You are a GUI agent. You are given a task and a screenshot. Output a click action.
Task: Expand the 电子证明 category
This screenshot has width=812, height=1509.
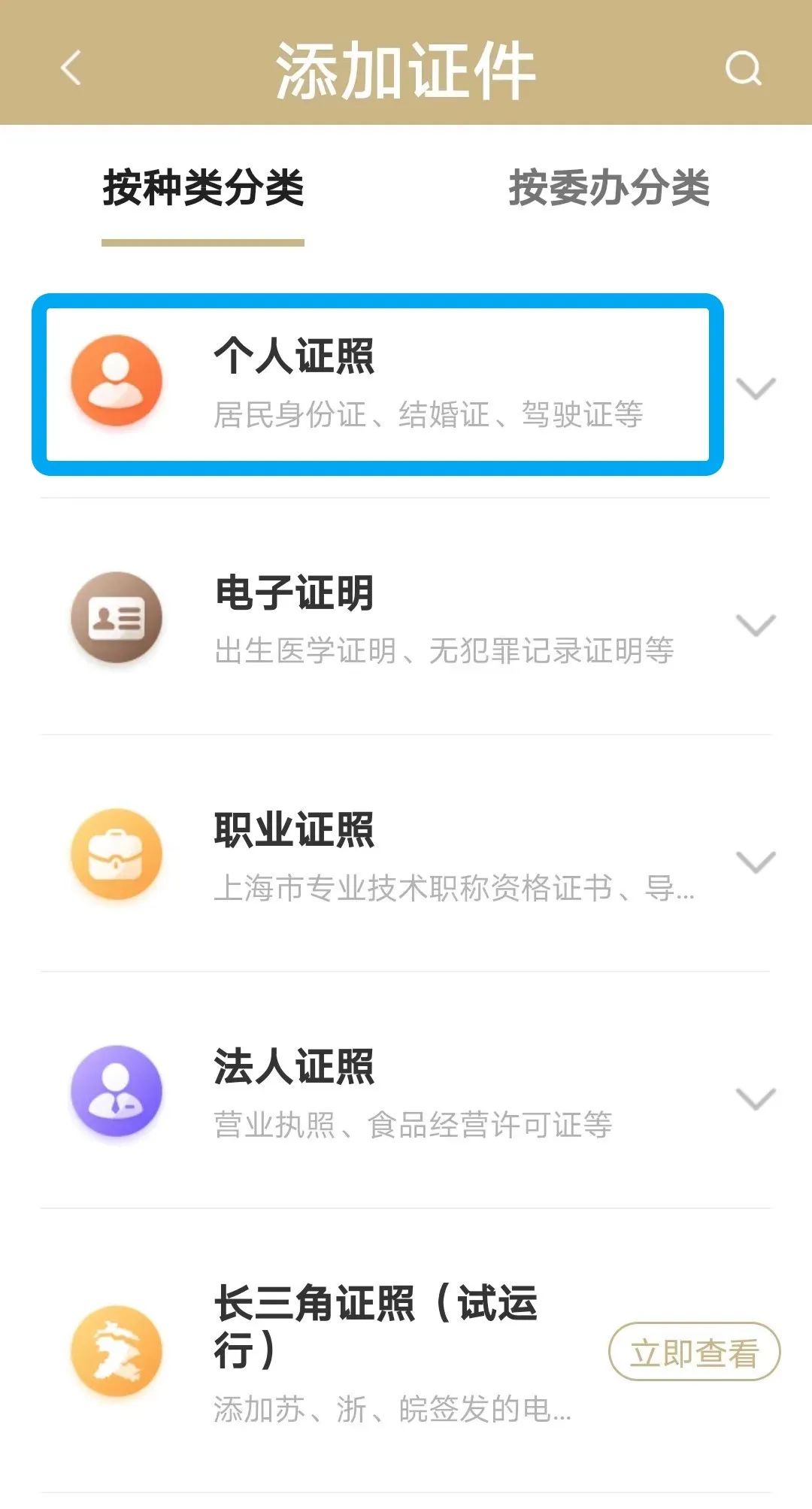tap(755, 625)
